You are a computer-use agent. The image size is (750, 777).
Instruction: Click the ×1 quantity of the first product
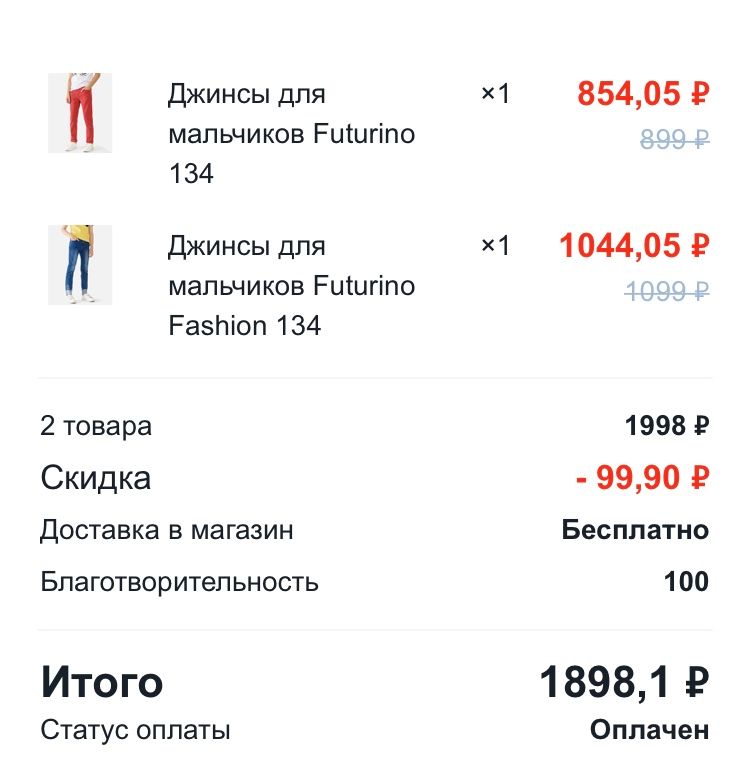tap(497, 95)
